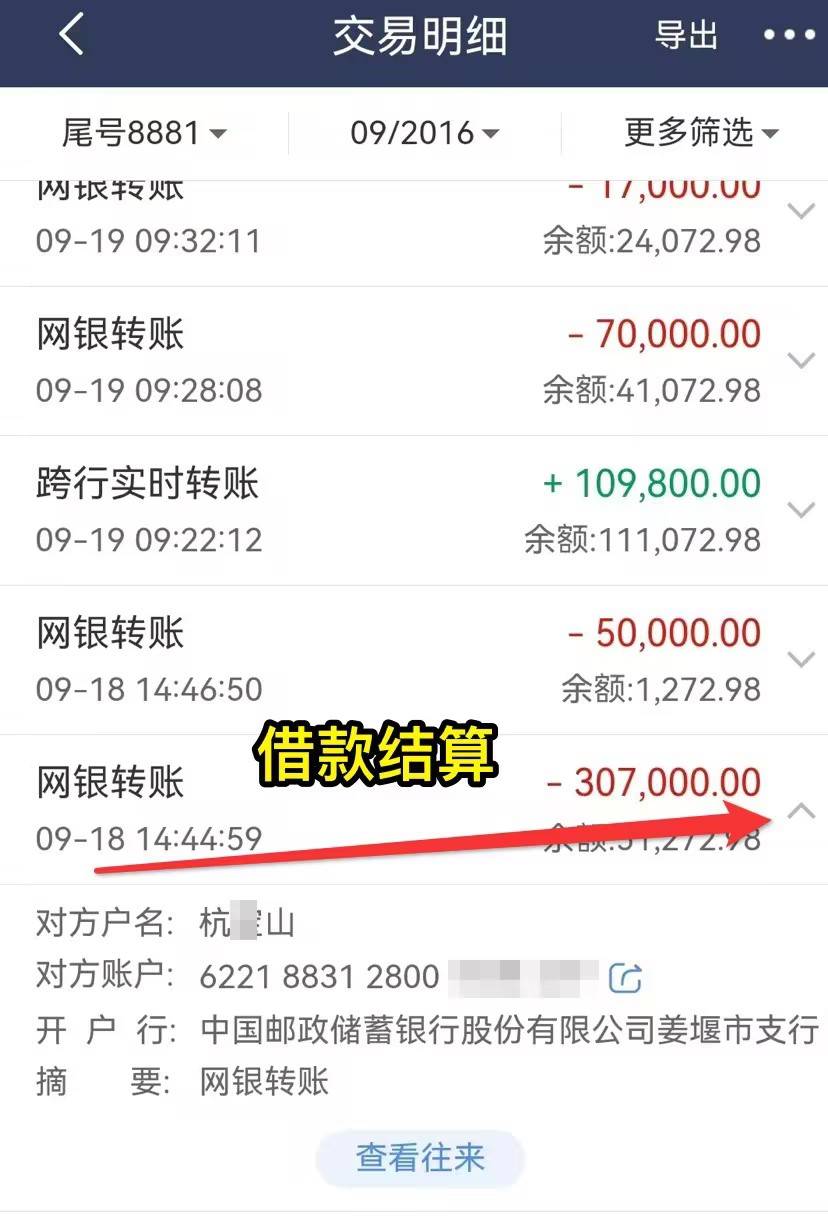Expand the -50,000.00 transfer at 14:46:50
Image resolution: width=828 pixels, height=1232 pixels.
click(801, 659)
